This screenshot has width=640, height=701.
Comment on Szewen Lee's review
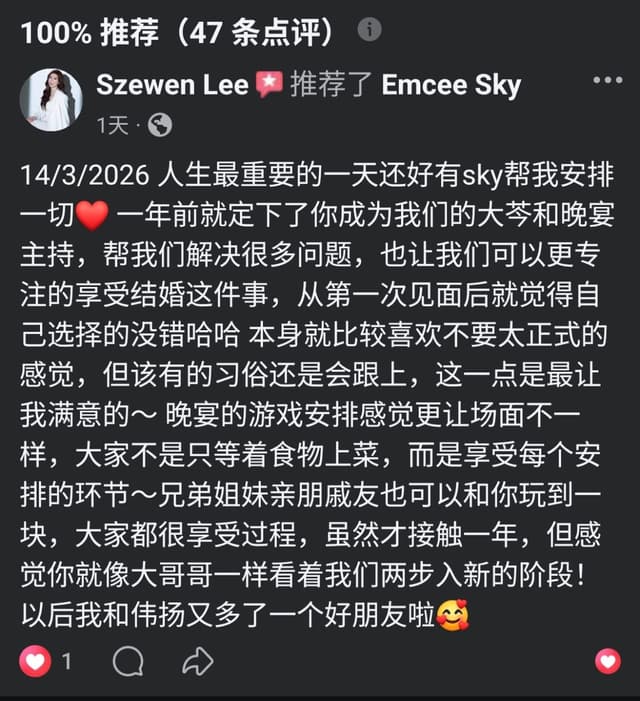click(128, 661)
